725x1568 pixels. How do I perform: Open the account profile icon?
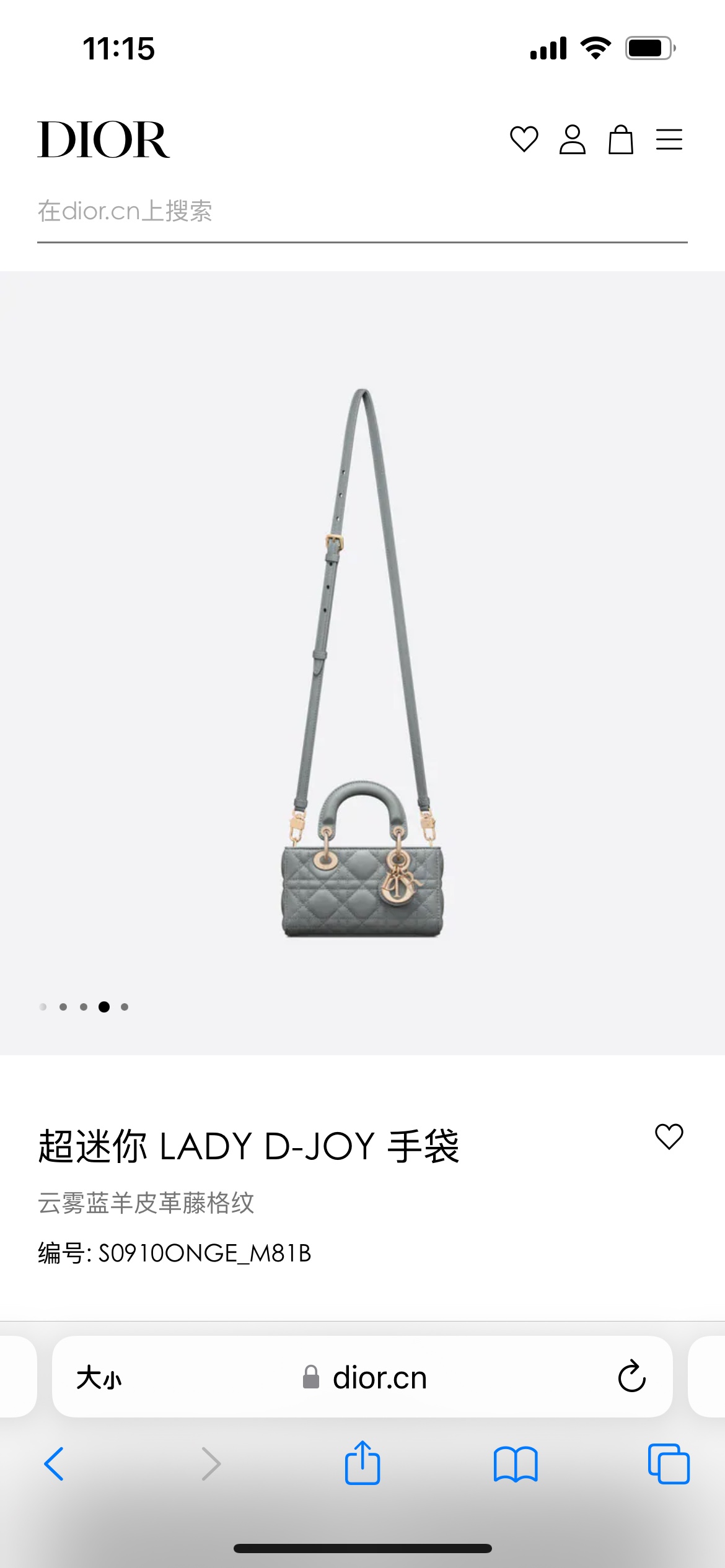click(572, 139)
